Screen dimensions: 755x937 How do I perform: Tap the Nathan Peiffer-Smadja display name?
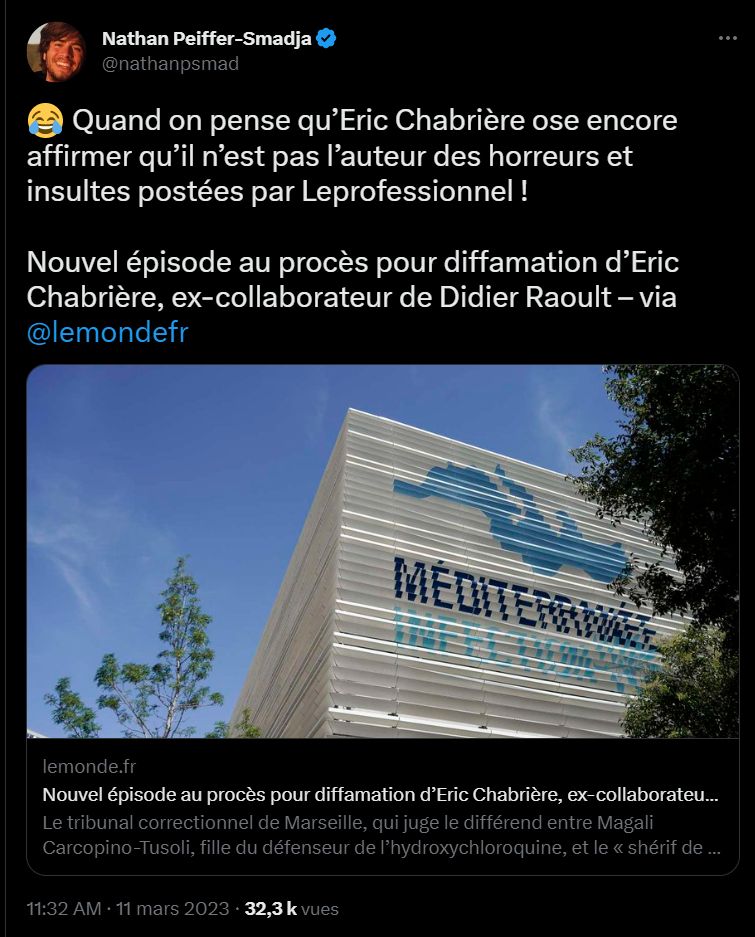(x=207, y=39)
